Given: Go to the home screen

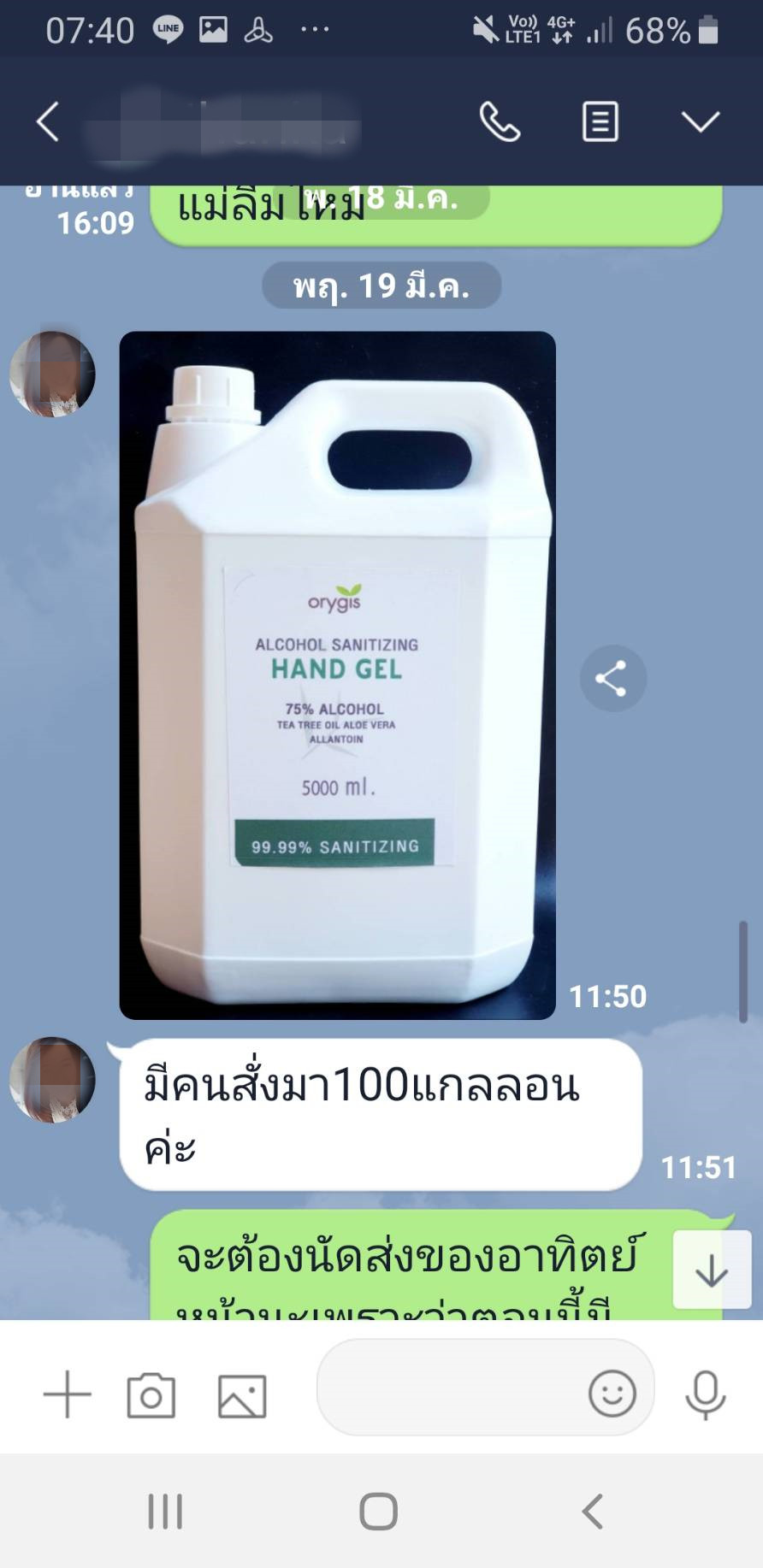Looking at the screenshot, I should (x=379, y=1511).
